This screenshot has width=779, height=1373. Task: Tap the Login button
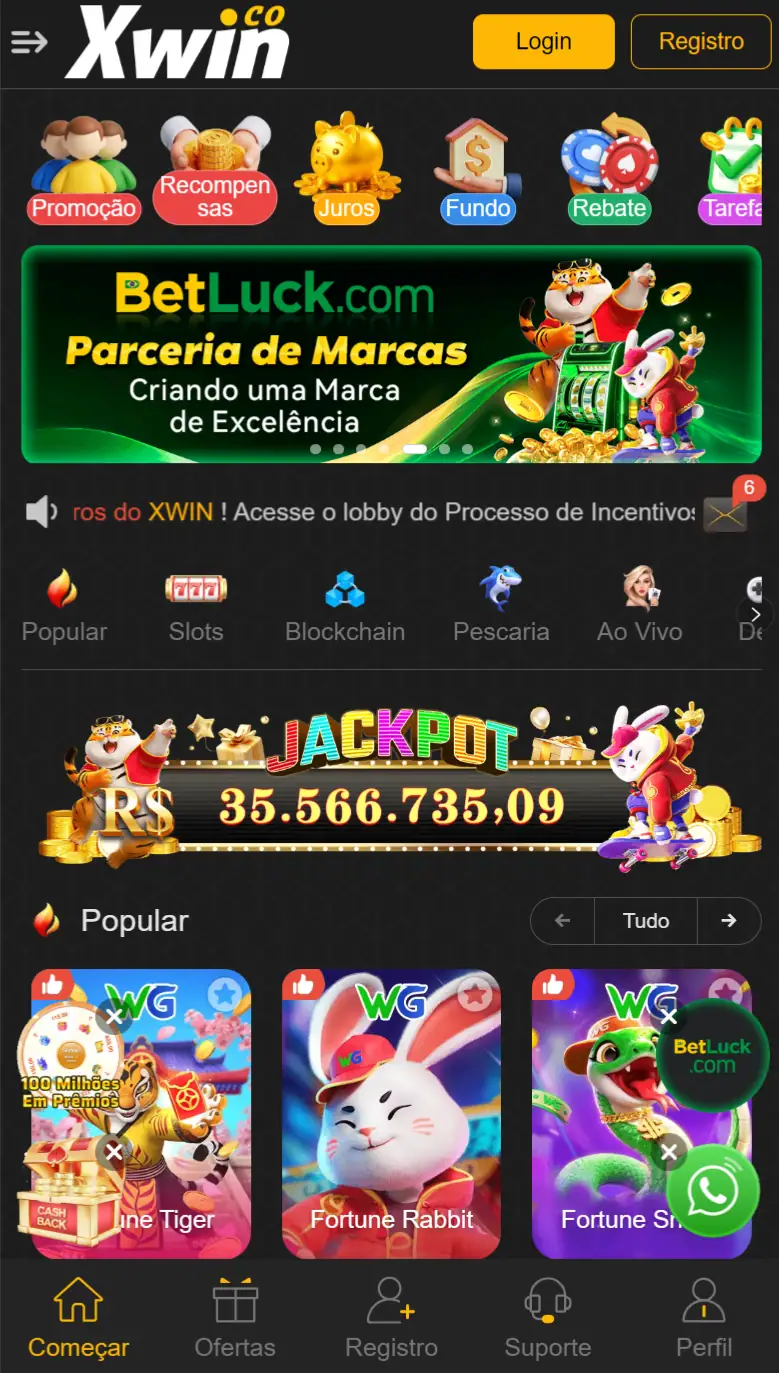click(x=543, y=42)
